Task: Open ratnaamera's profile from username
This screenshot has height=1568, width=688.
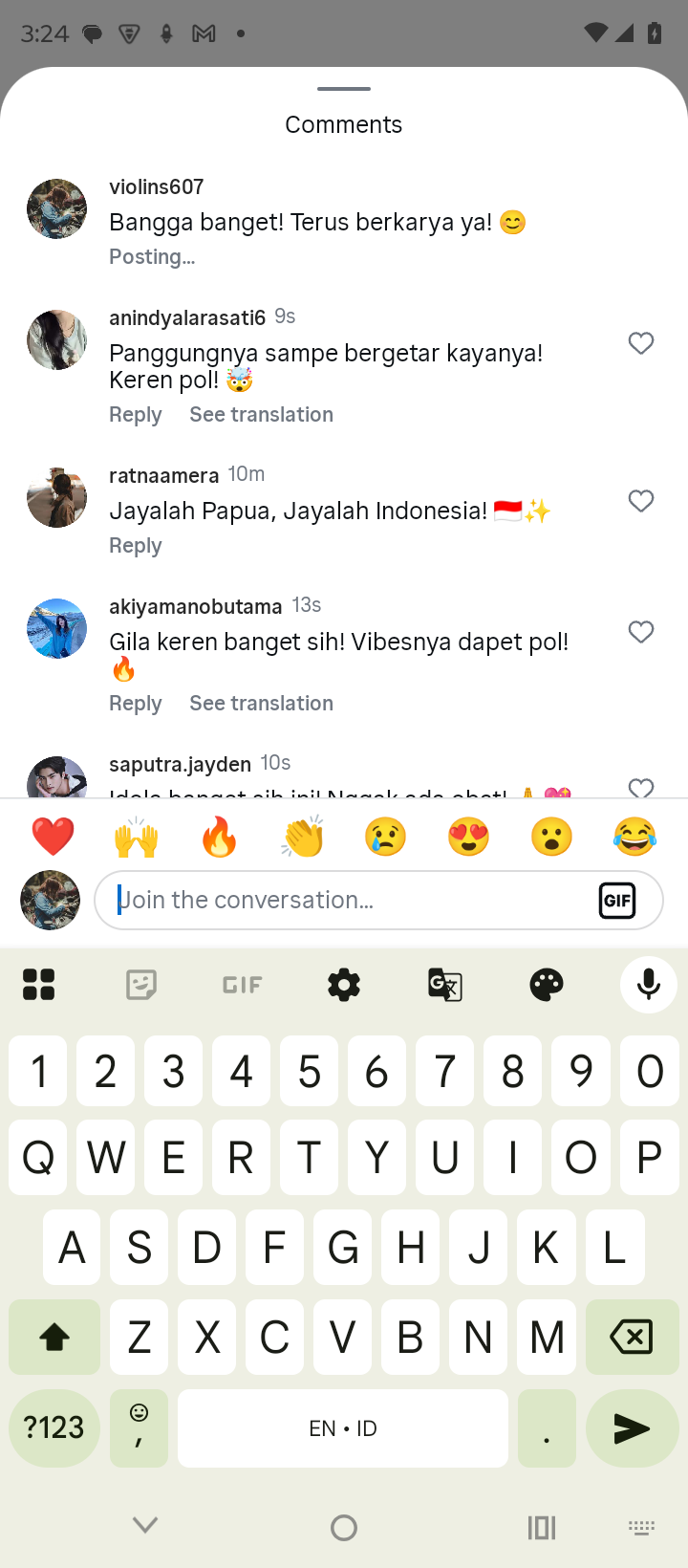Action: 163,475
